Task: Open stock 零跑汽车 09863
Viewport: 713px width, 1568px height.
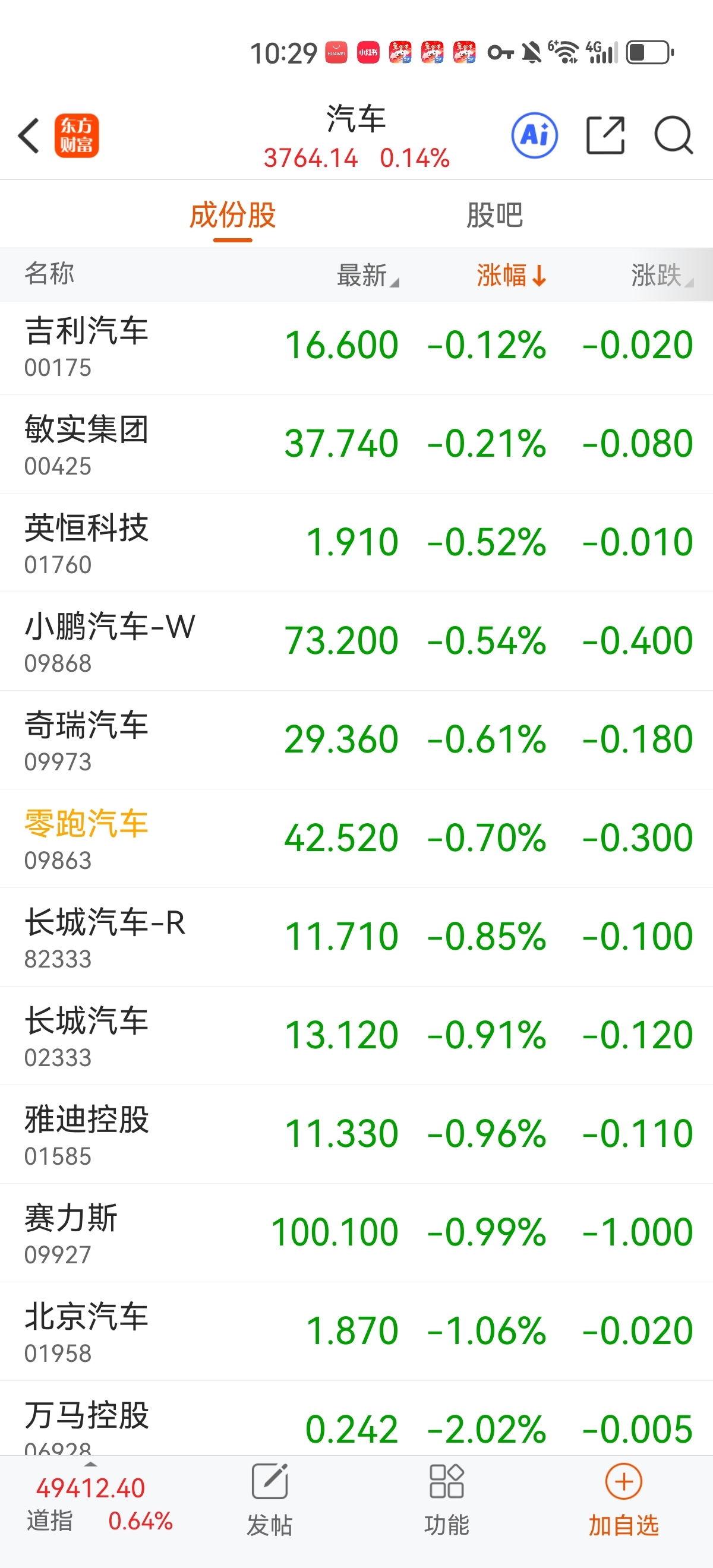Action: pos(356,839)
